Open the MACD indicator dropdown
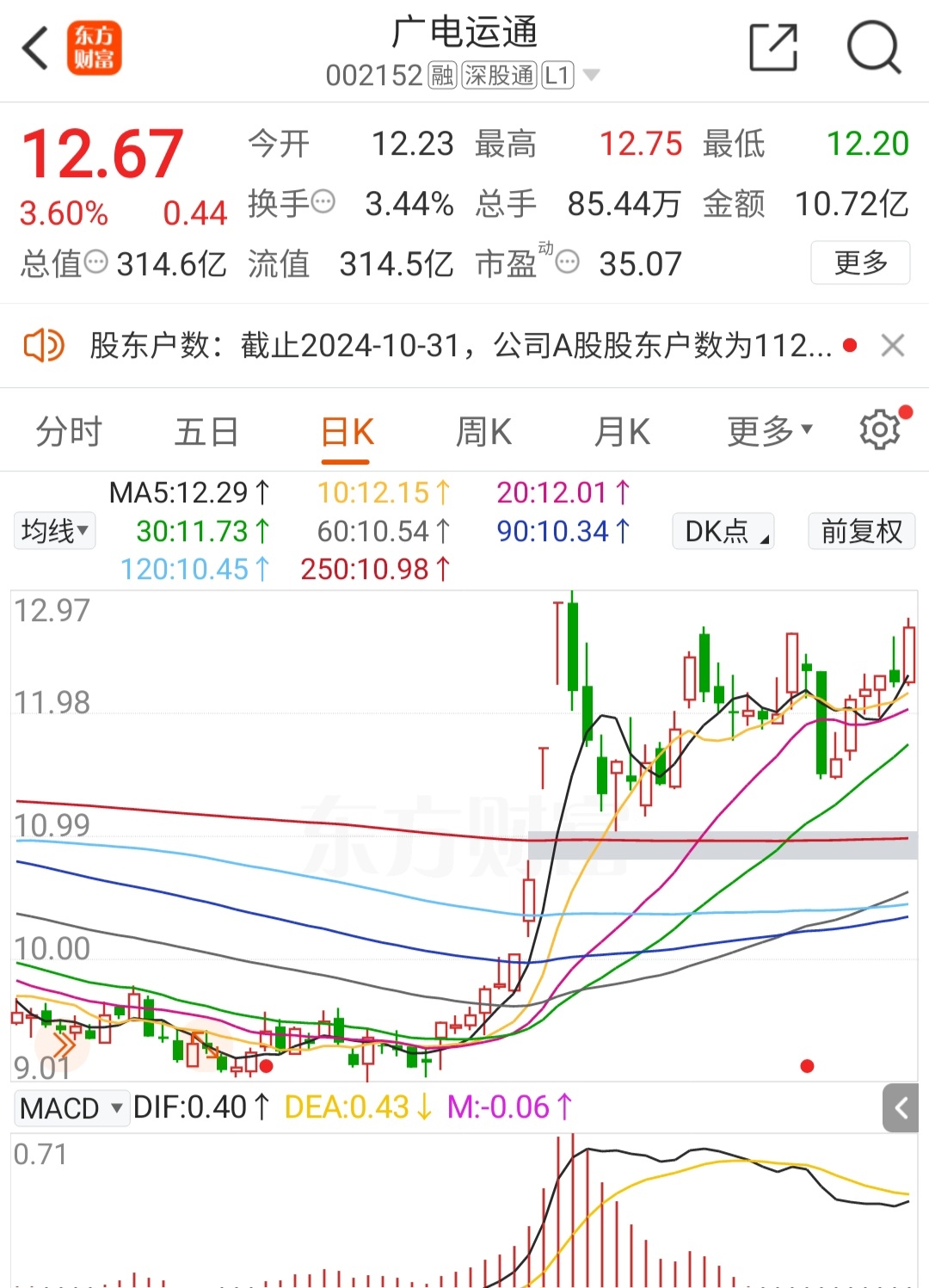Image resolution: width=929 pixels, height=1288 pixels. point(71,1107)
